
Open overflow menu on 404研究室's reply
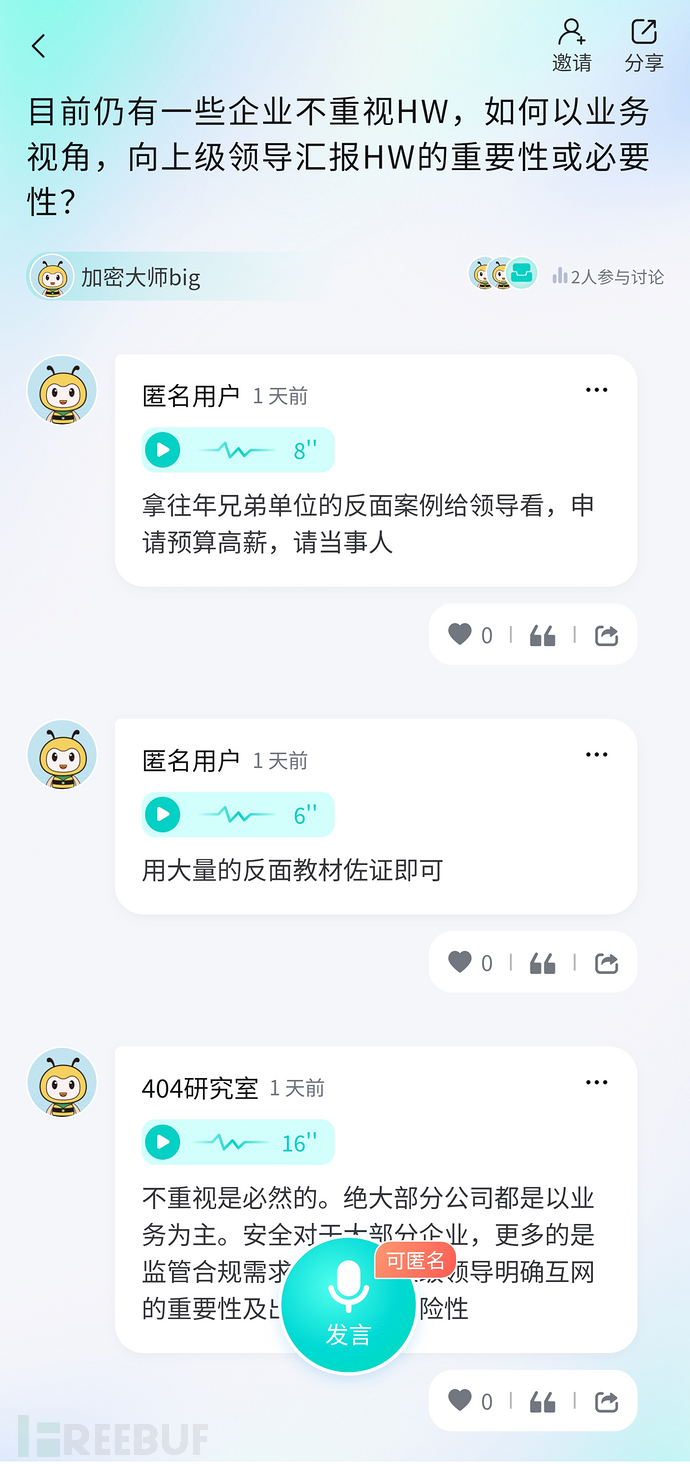[597, 1082]
